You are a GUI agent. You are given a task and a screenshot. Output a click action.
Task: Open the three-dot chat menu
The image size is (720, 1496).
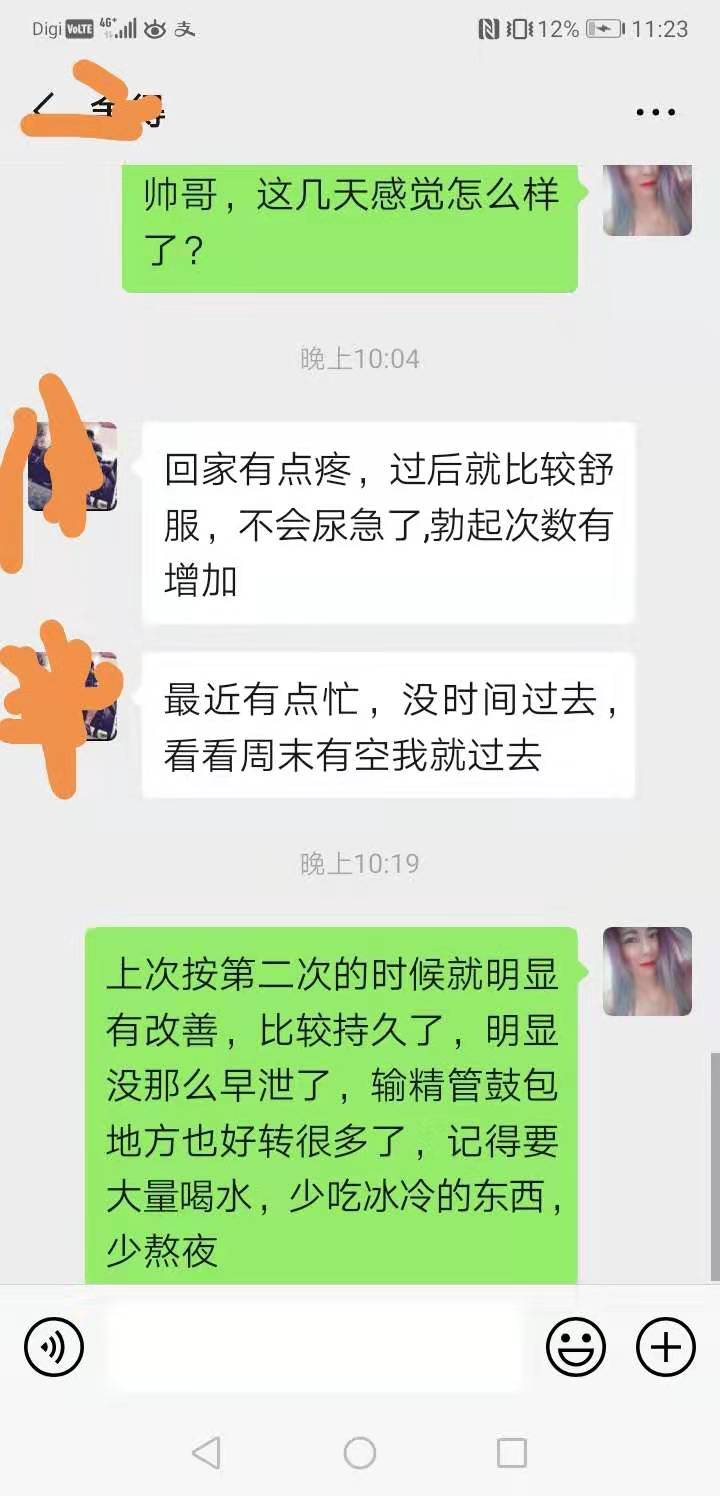click(x=656, y=112)
